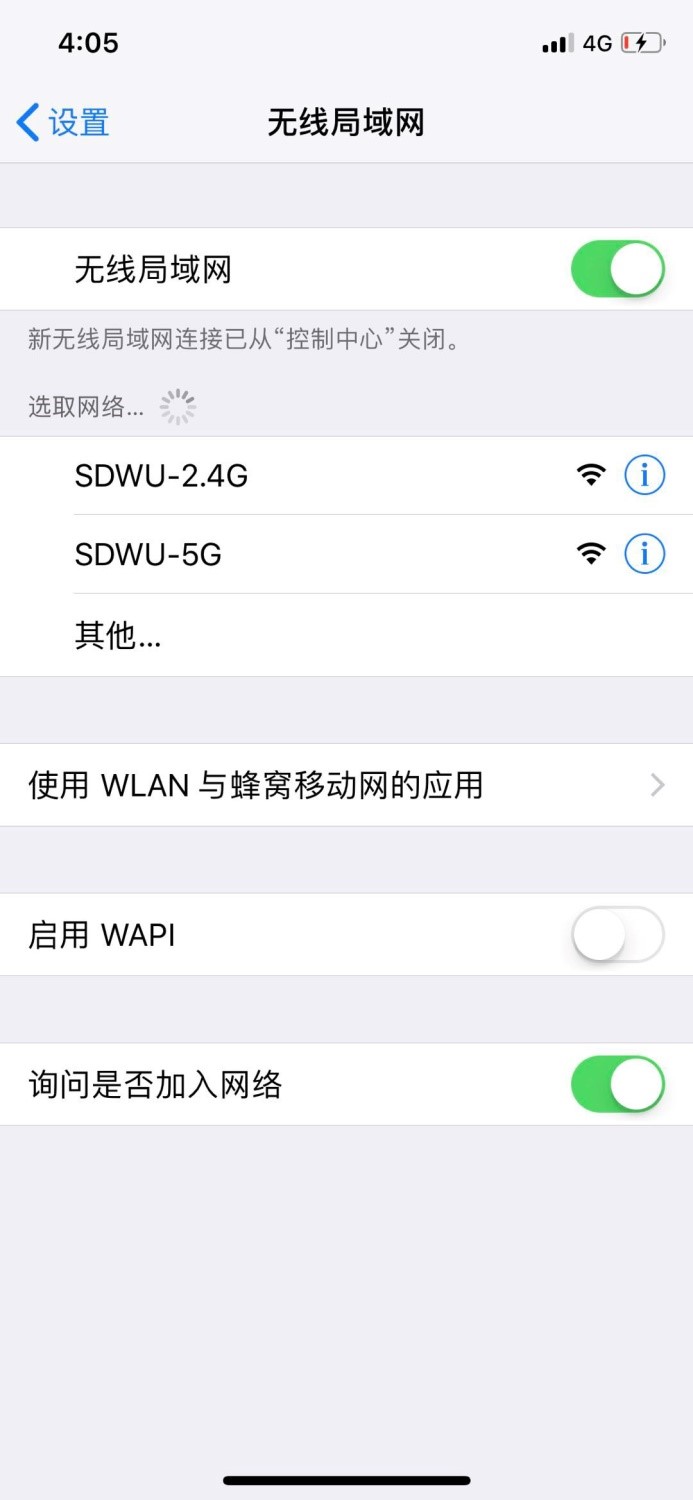Select 其他... to add a network
Image resolution: width=693 pixels, height=1500 pixels.
pyautogui.click(x=118, y=635)
